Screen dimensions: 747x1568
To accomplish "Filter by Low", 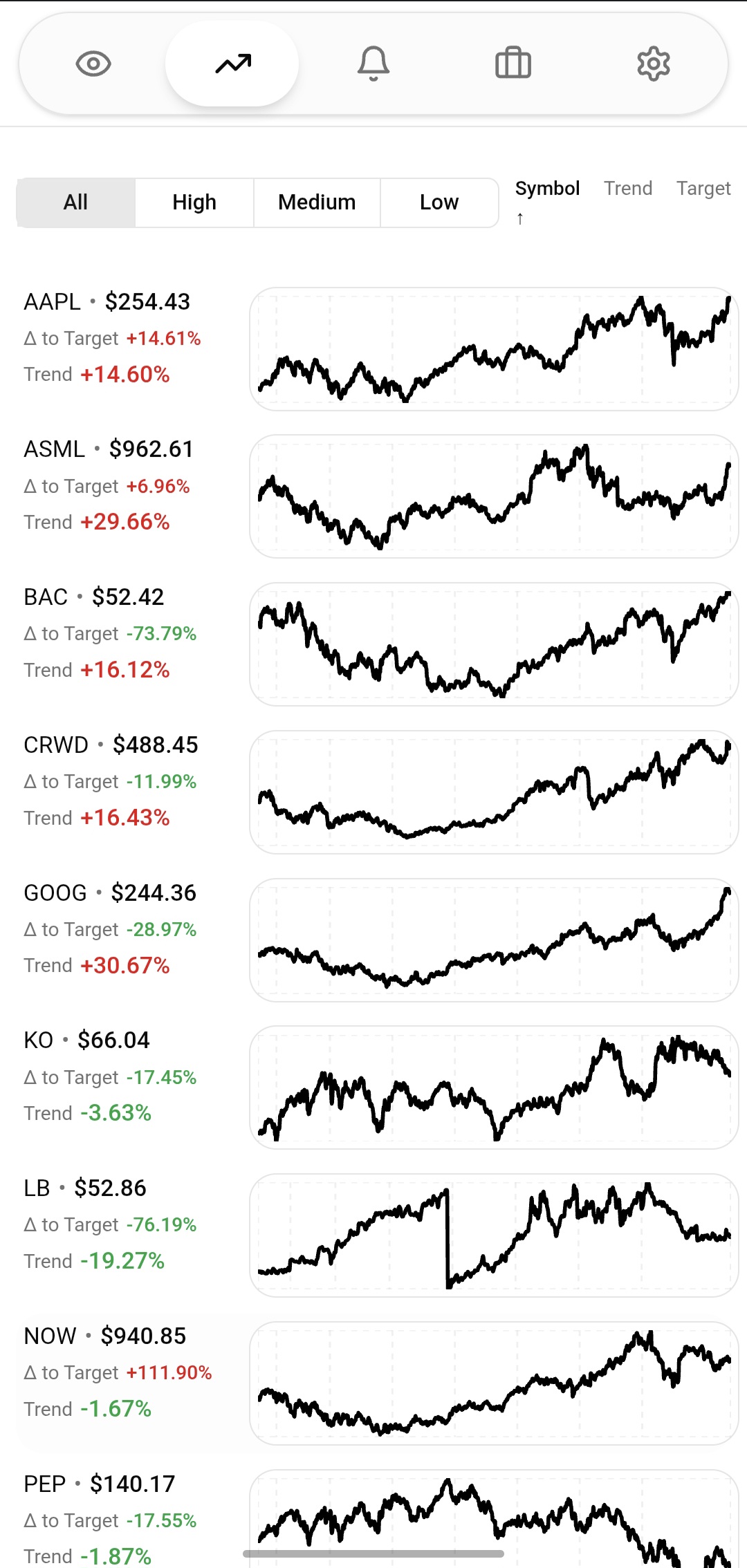I will [x=439, y=203].
